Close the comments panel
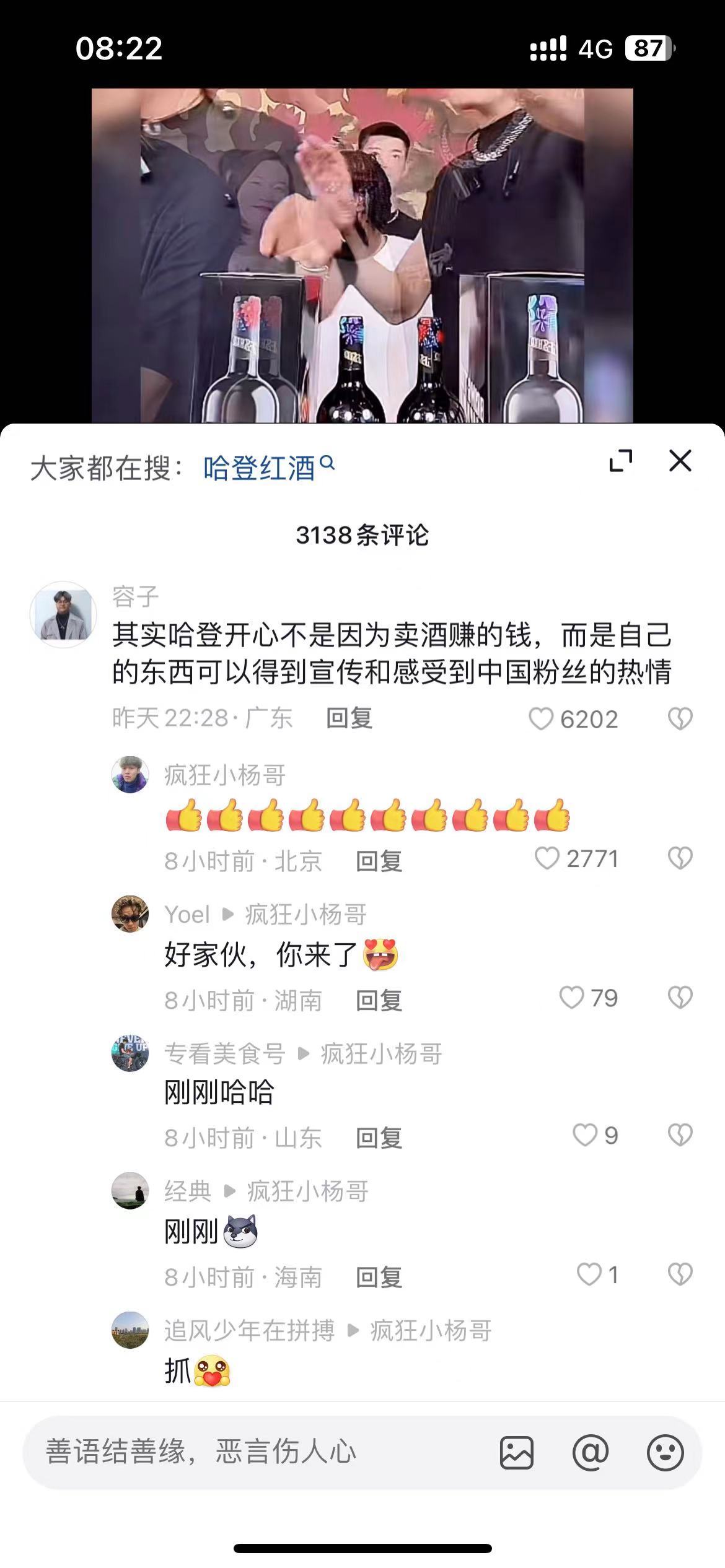 pos(680,460)
